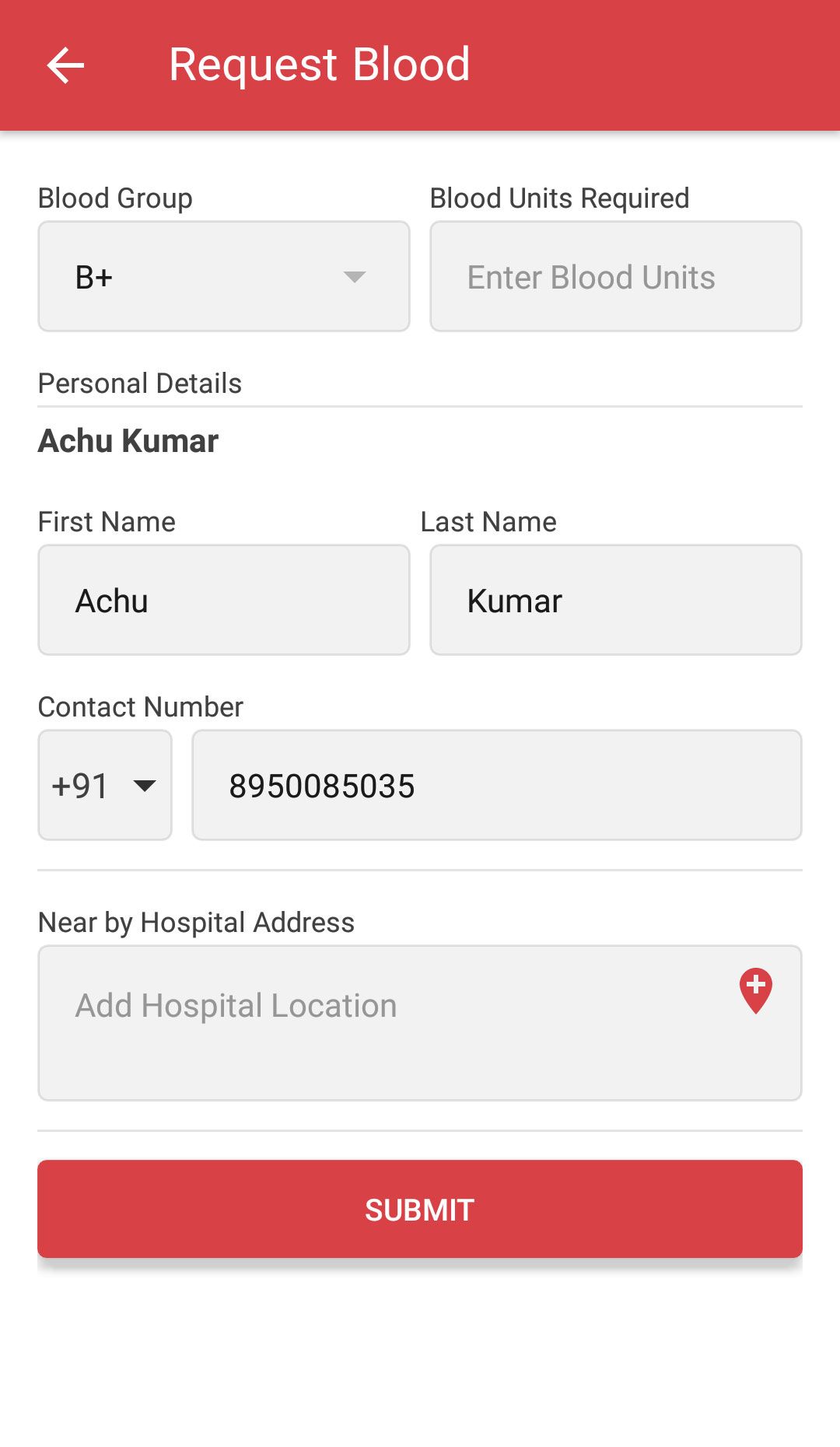
Task: Tap the hospital location pin icon
Action: (755, 990)
